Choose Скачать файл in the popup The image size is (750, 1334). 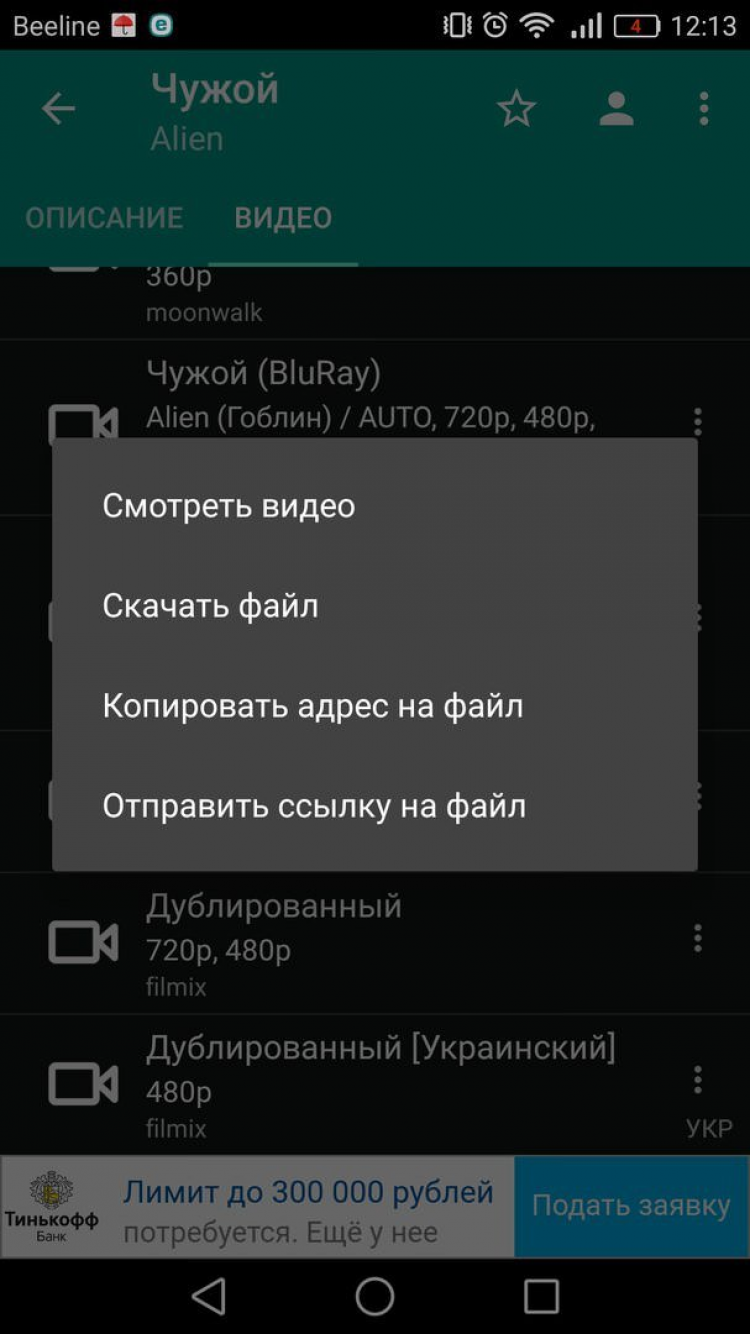point(211,606)
